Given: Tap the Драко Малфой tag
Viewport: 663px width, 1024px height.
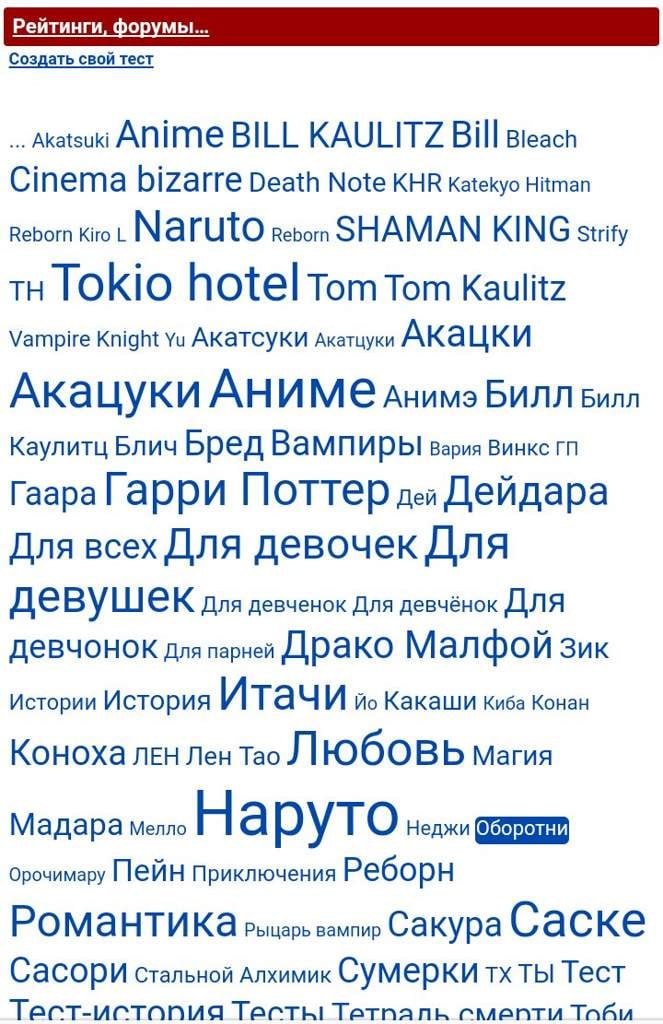Looking at the screenshot, I should (416, 646).
